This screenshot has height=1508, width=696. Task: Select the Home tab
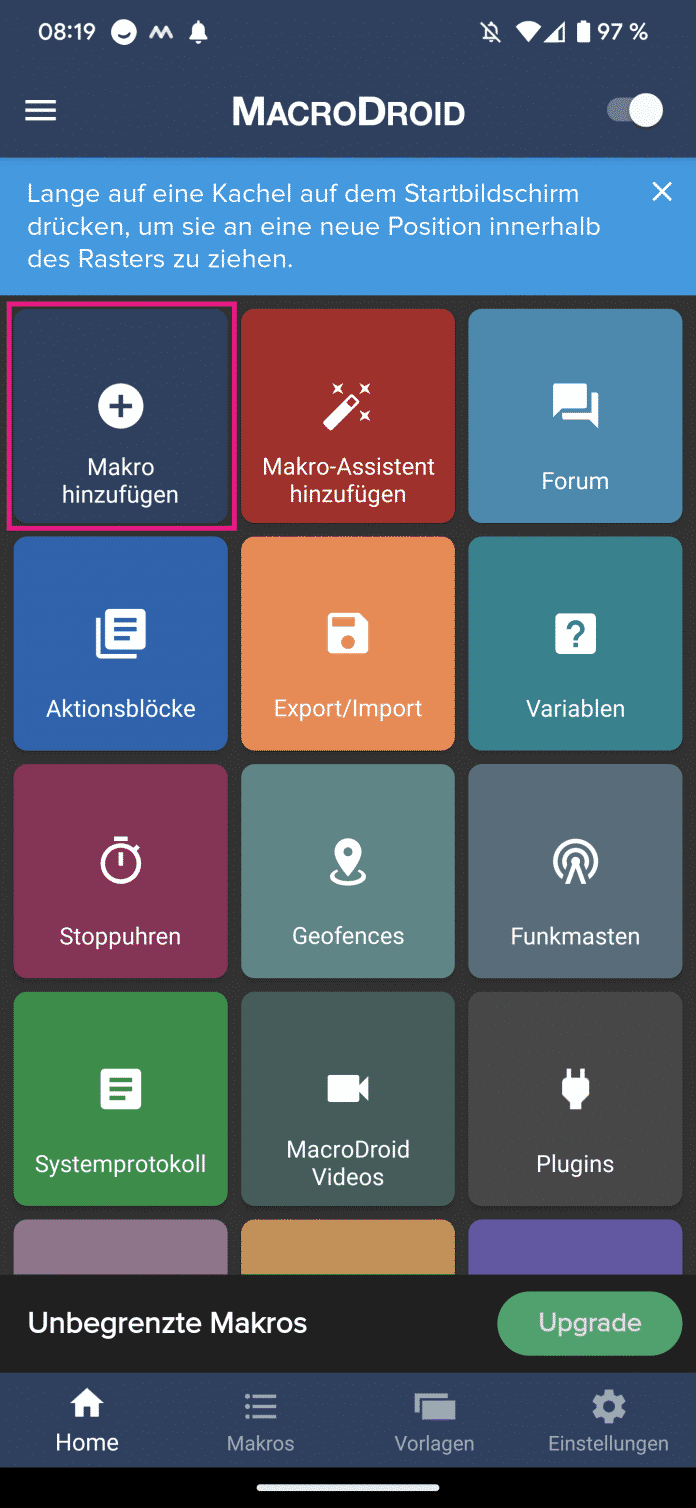87,1421
